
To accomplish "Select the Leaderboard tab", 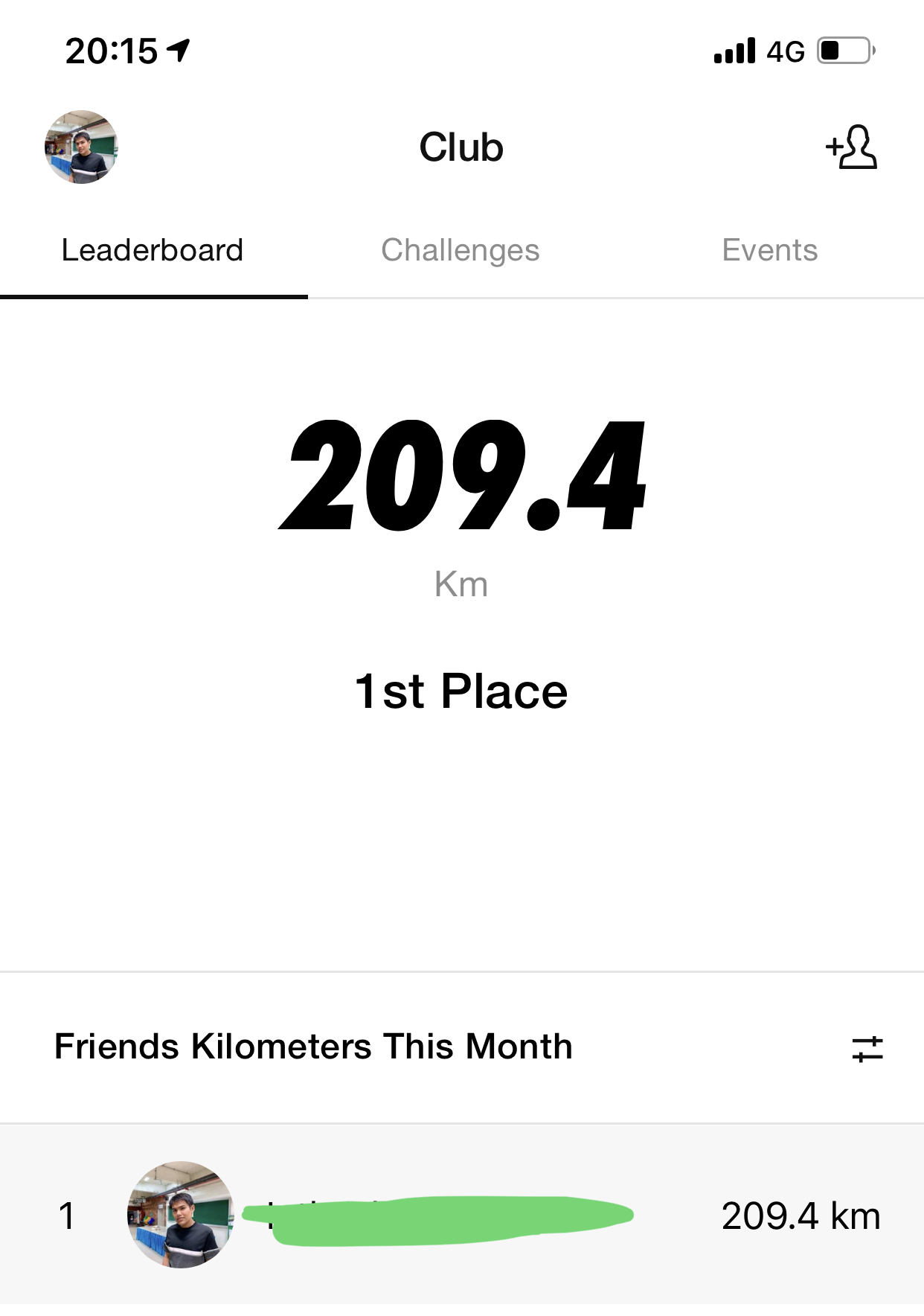I will point(153,251).
